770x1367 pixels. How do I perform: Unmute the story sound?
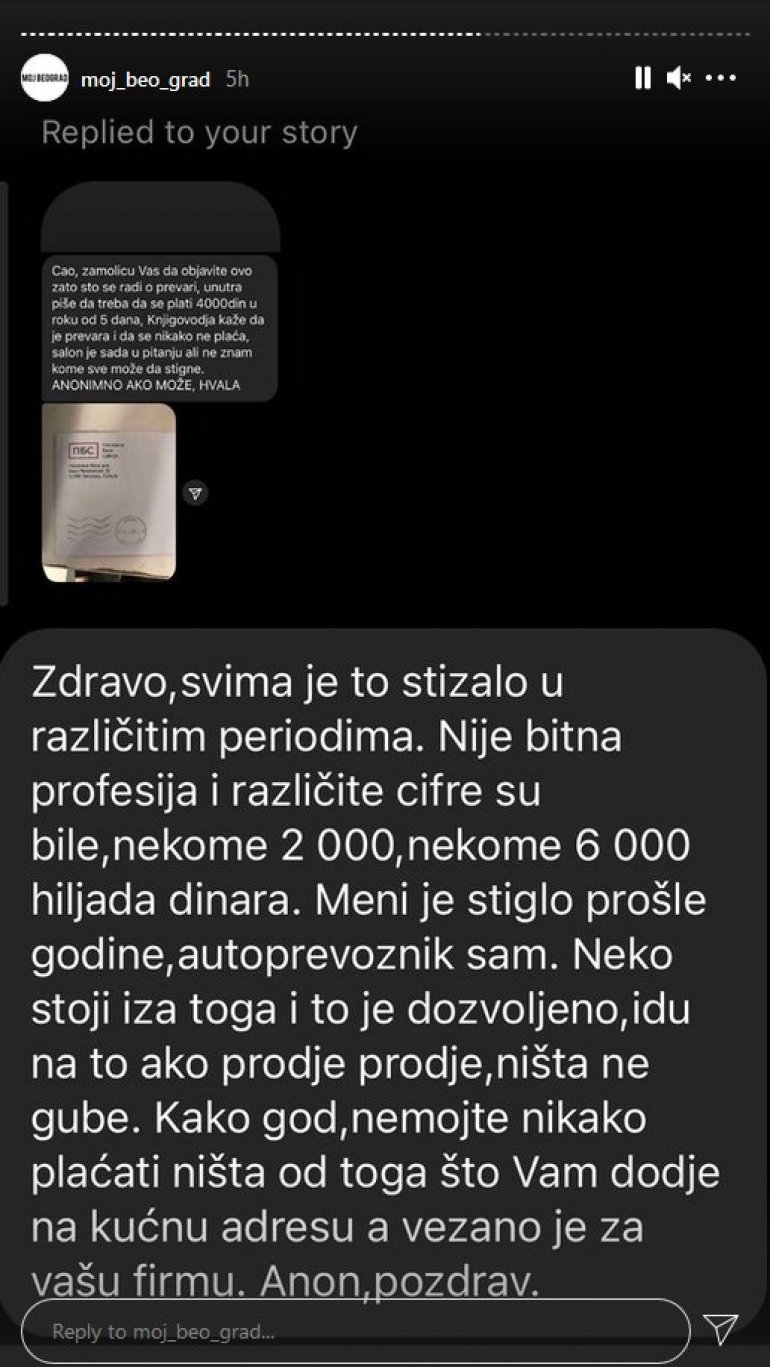click(x=679, y=78)
